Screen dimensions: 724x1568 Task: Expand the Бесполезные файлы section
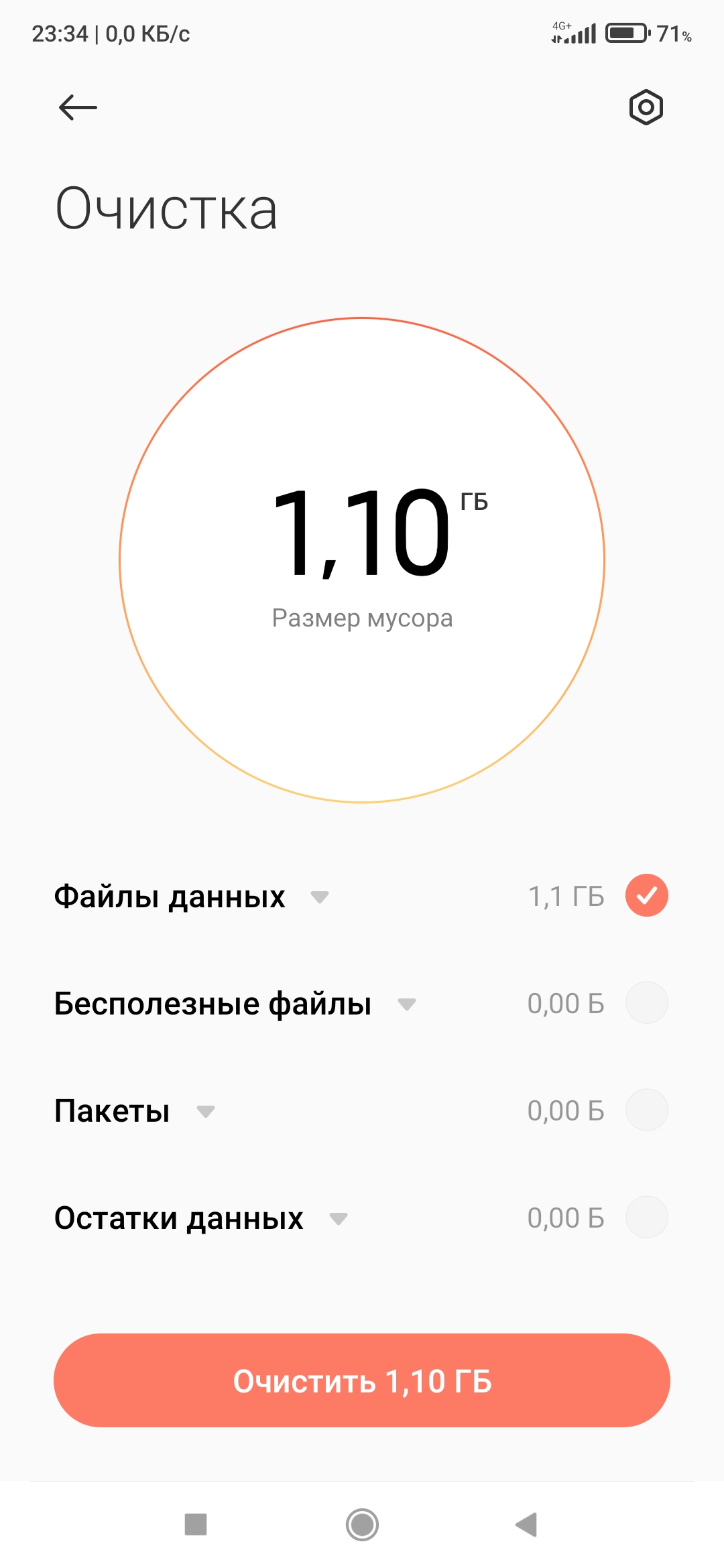click(x=406, y=1004)
